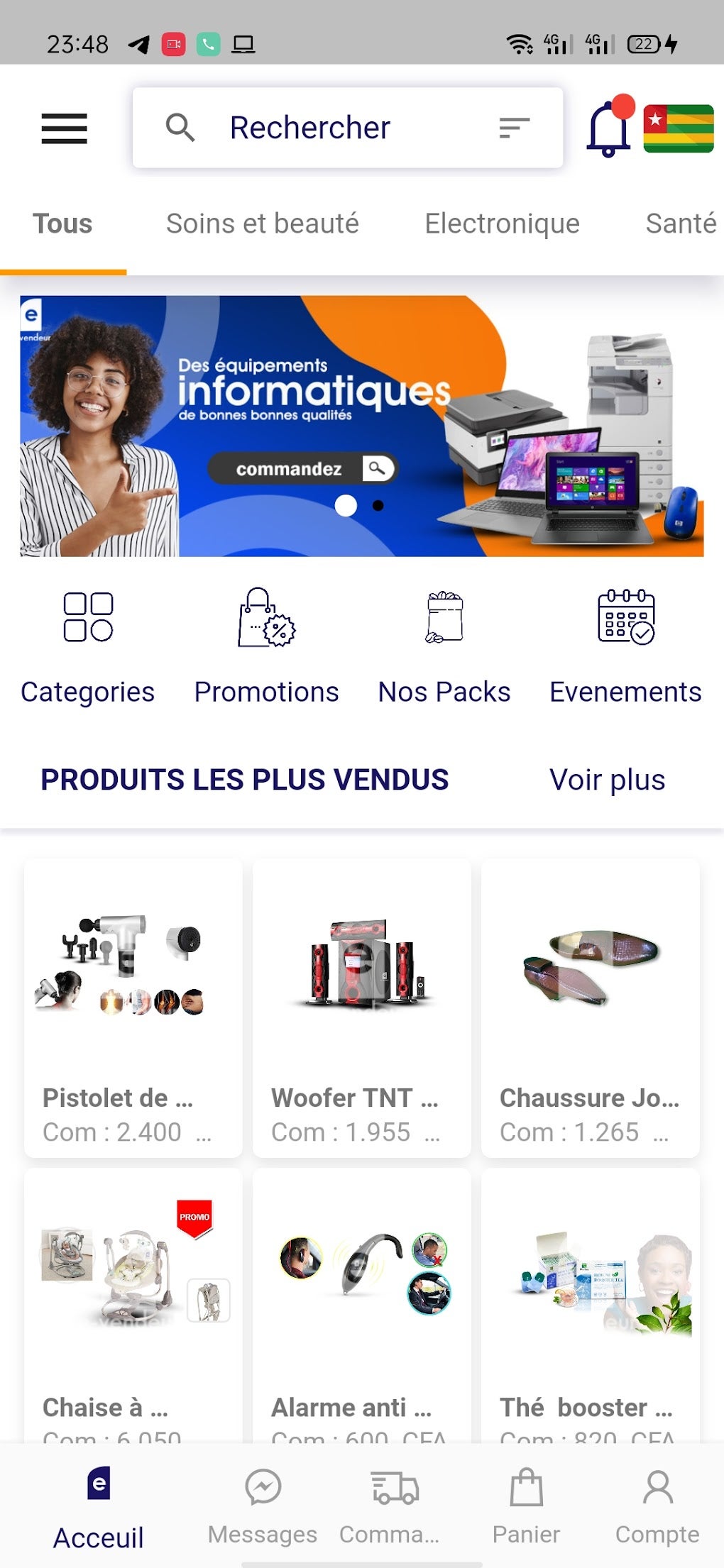
Task: Open Nos Packs
Action: (444, 647)
